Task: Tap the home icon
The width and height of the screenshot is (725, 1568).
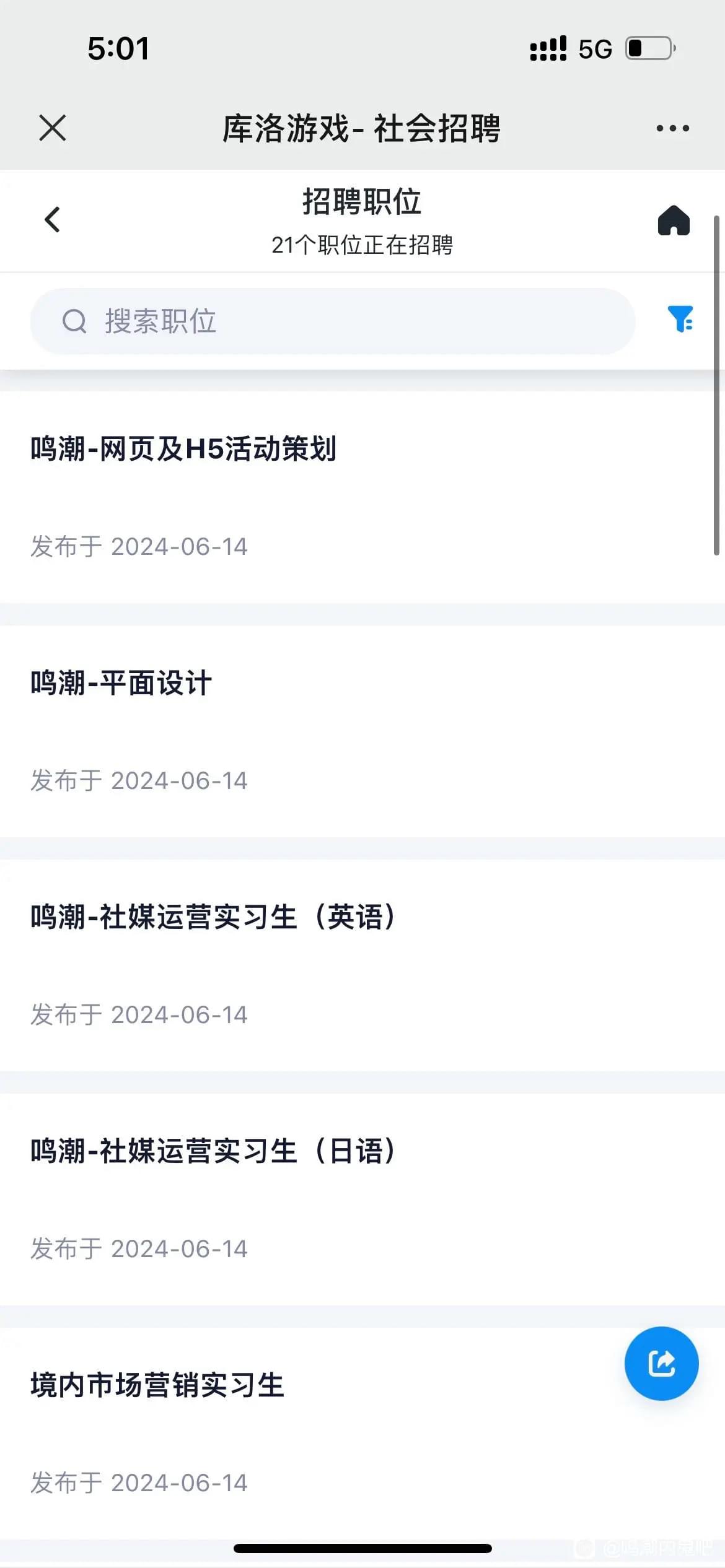Action: [x=674, y=220]
